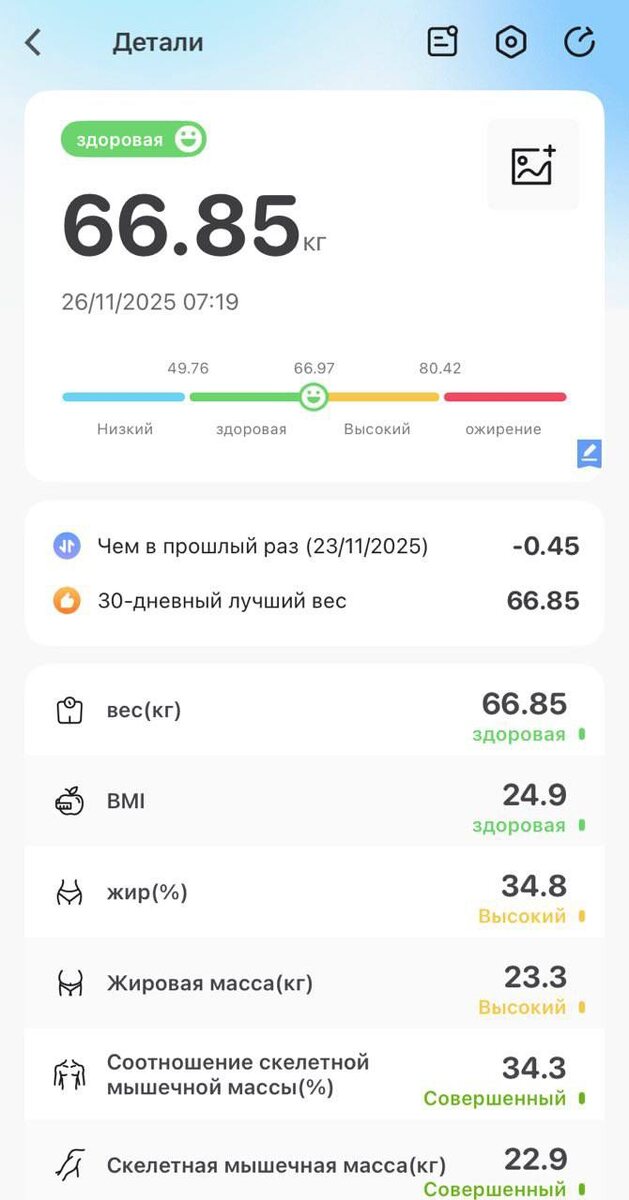Add a photo to this measurement

click(x=533, y=165)
